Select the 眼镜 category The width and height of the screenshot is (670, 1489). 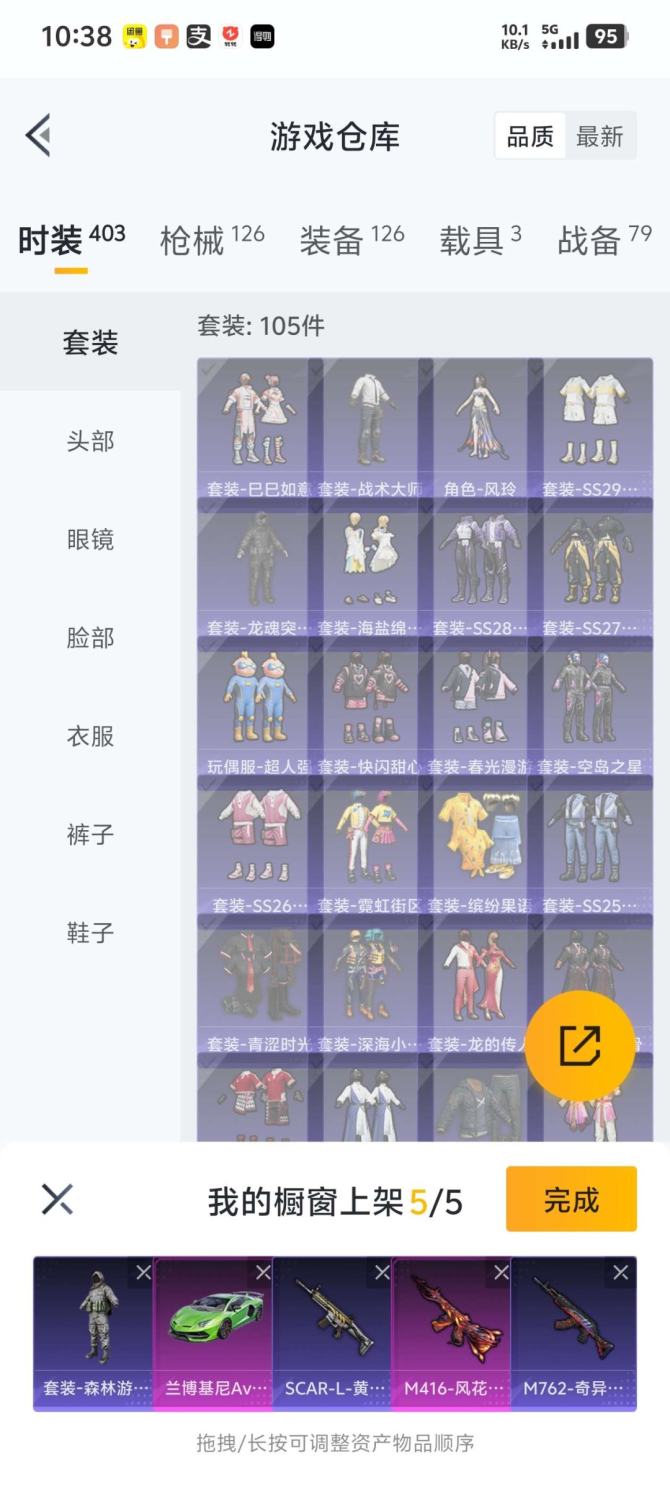[90, 539]
